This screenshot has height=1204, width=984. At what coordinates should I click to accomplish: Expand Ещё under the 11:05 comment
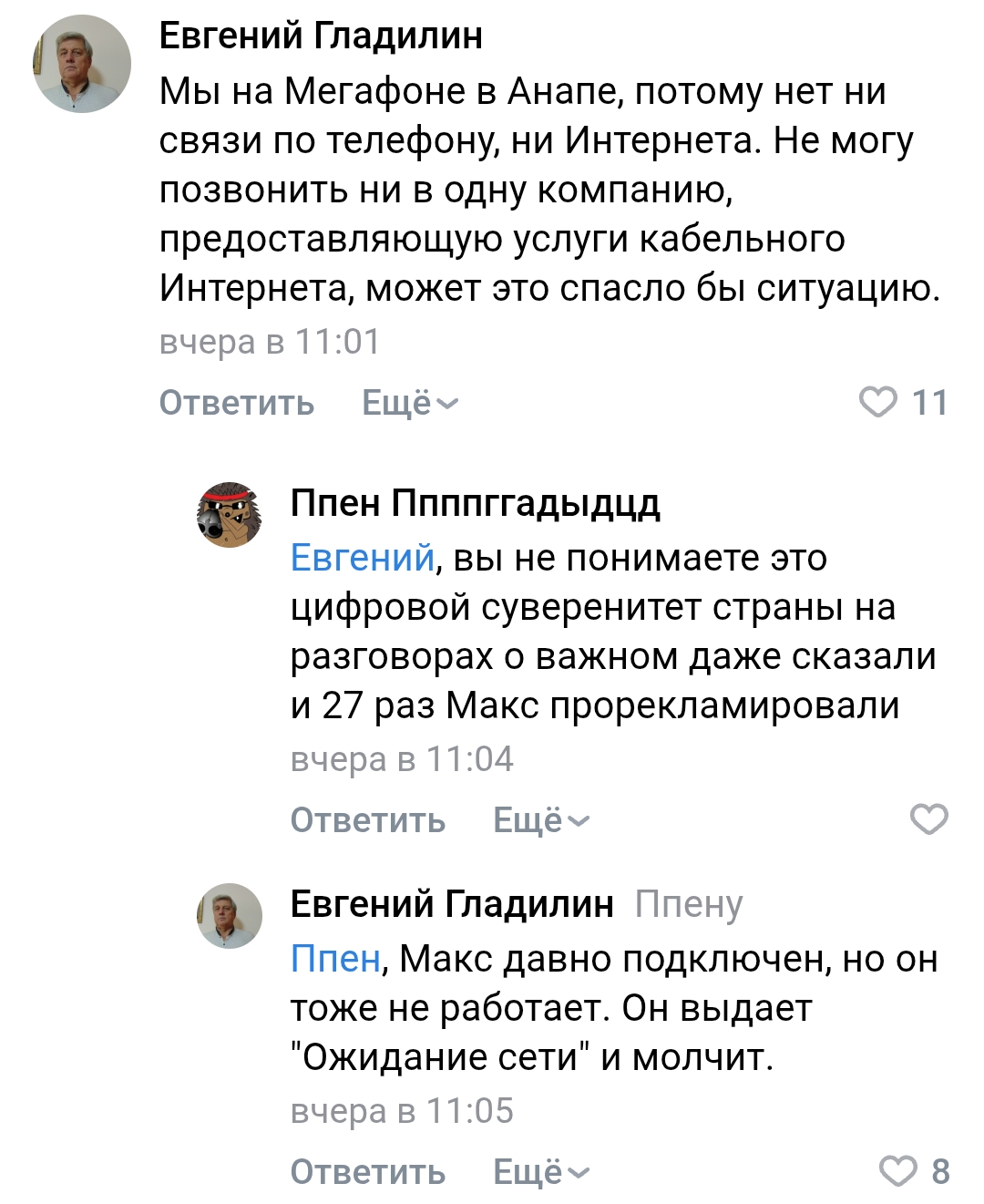(540, 1171)
